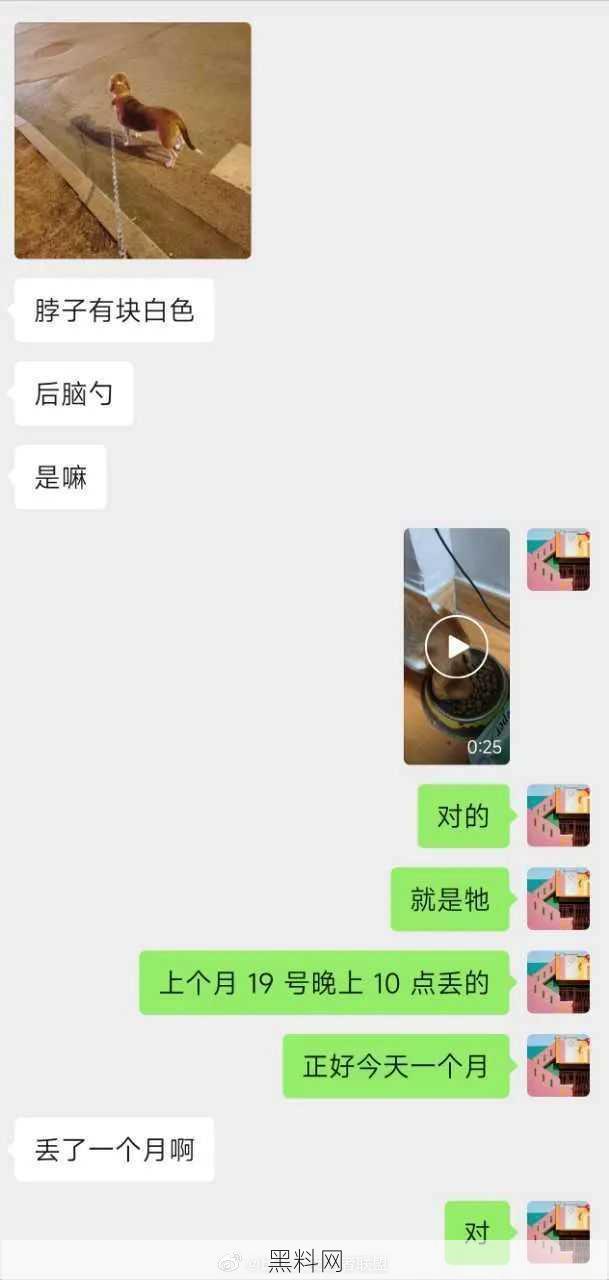Image resolution: width=609 pixels, height=1280 pixels.
Task: Play the 0:25 video message
Action: click(x=456, y=646)
